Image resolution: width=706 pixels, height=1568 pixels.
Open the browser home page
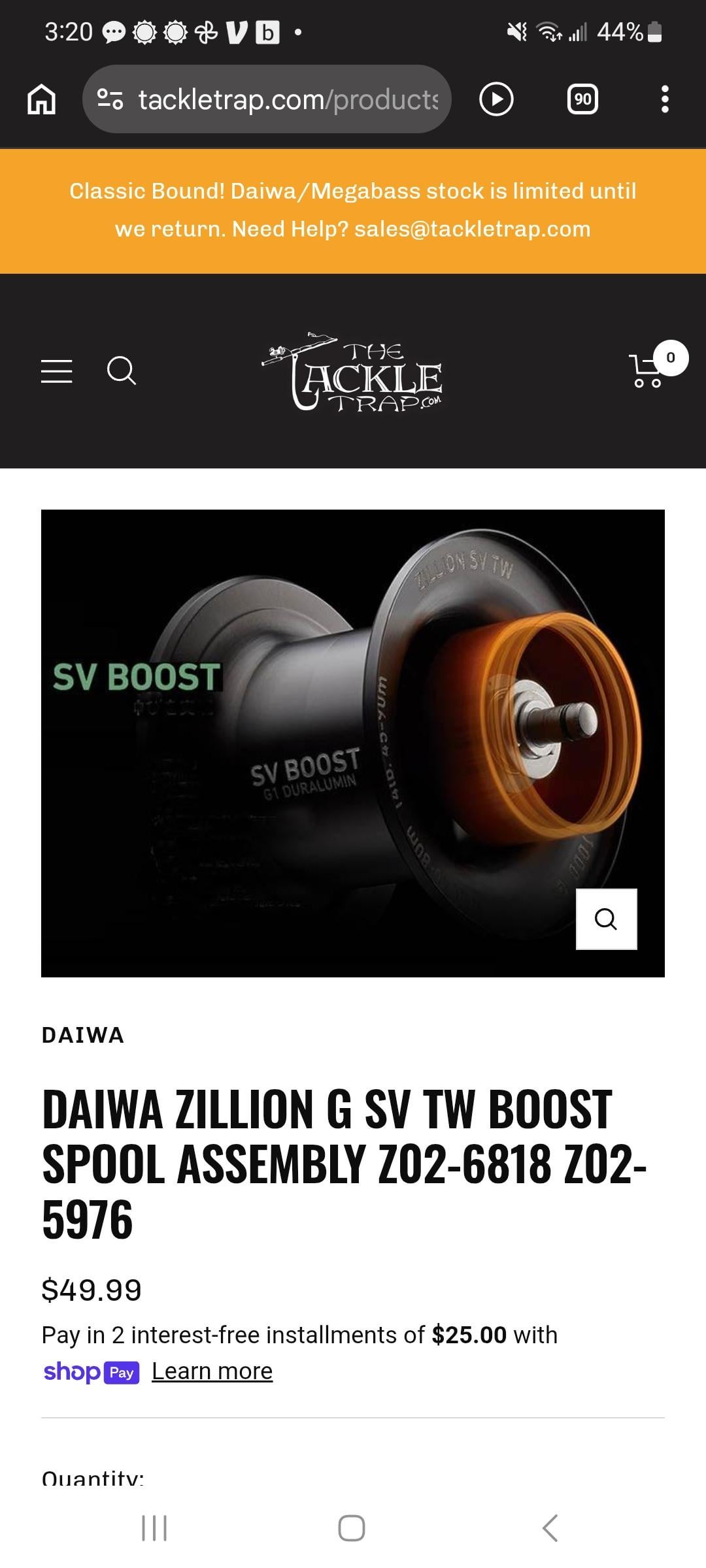(42, 100)
